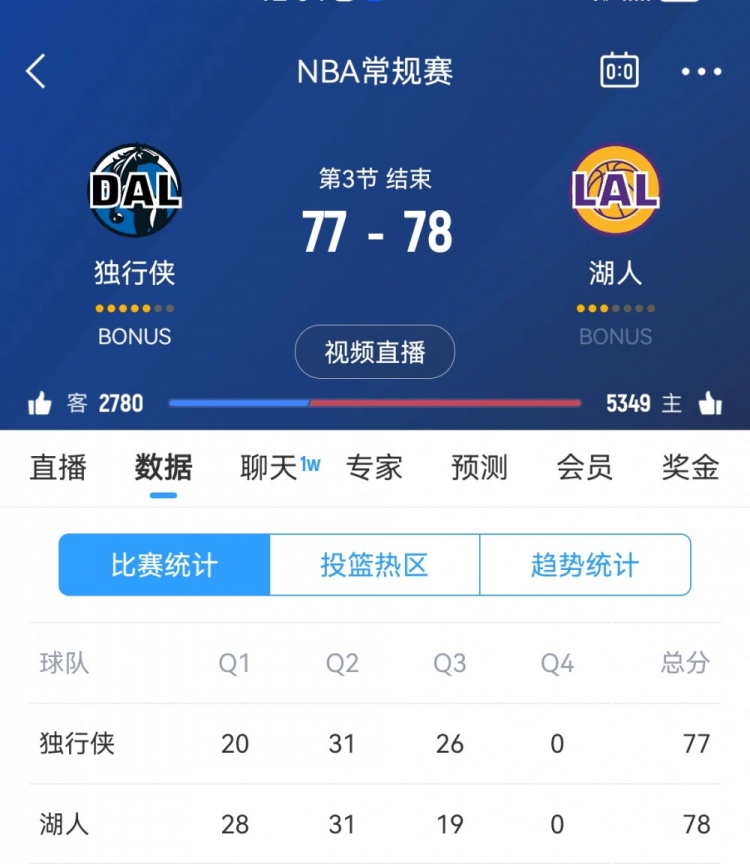Switch to the 专家 tab
Viewport: 750px width, 864px height.
tap(374, 467)
